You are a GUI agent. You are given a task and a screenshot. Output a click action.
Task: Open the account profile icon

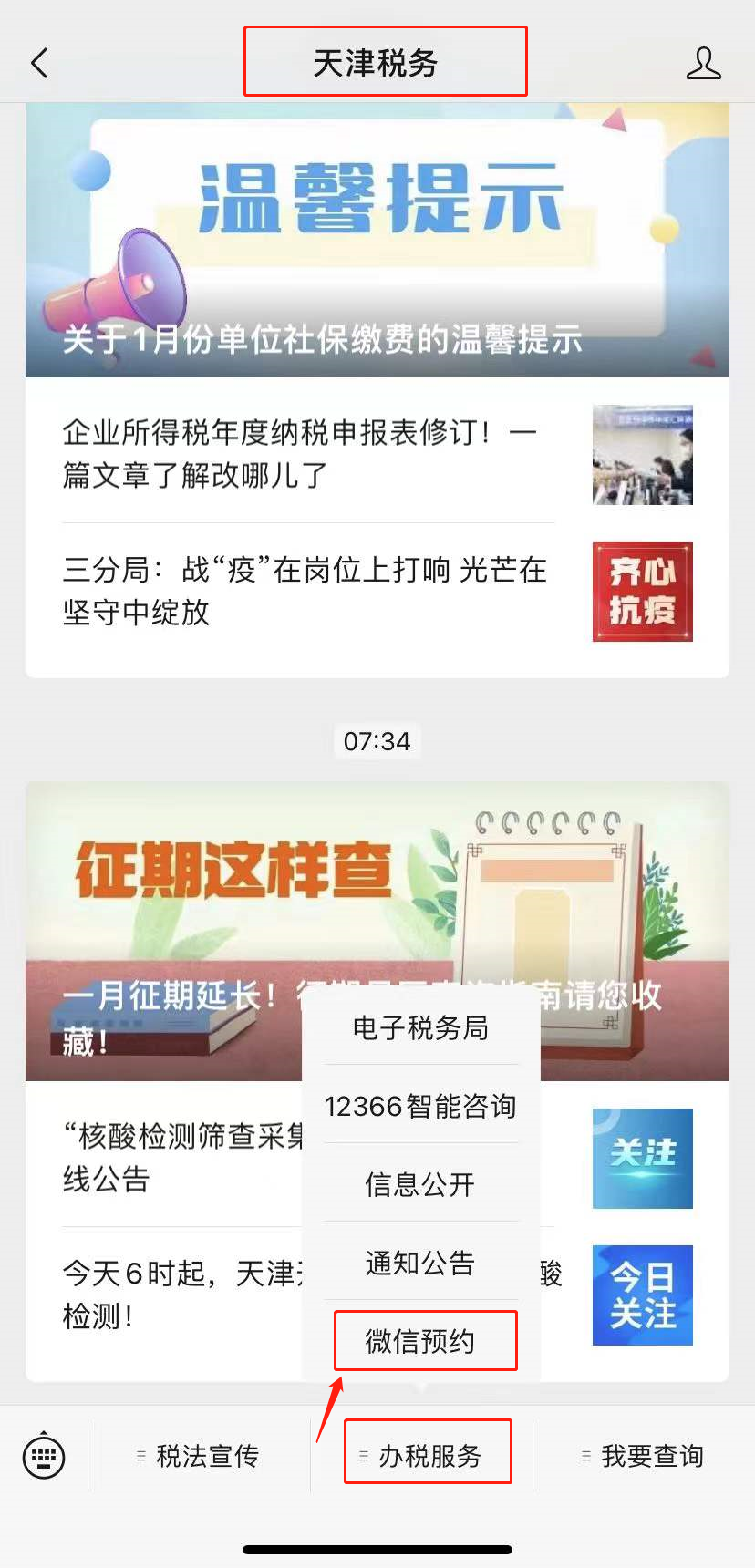point(703,64)
